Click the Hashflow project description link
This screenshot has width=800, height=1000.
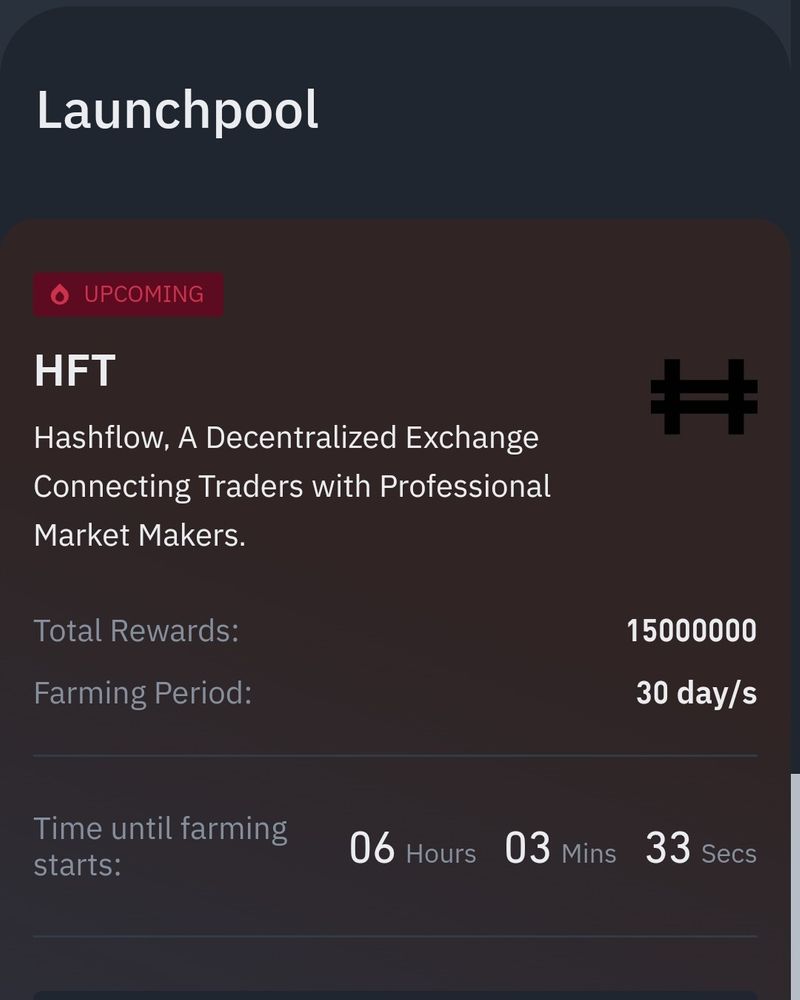(x=290, y=487)
